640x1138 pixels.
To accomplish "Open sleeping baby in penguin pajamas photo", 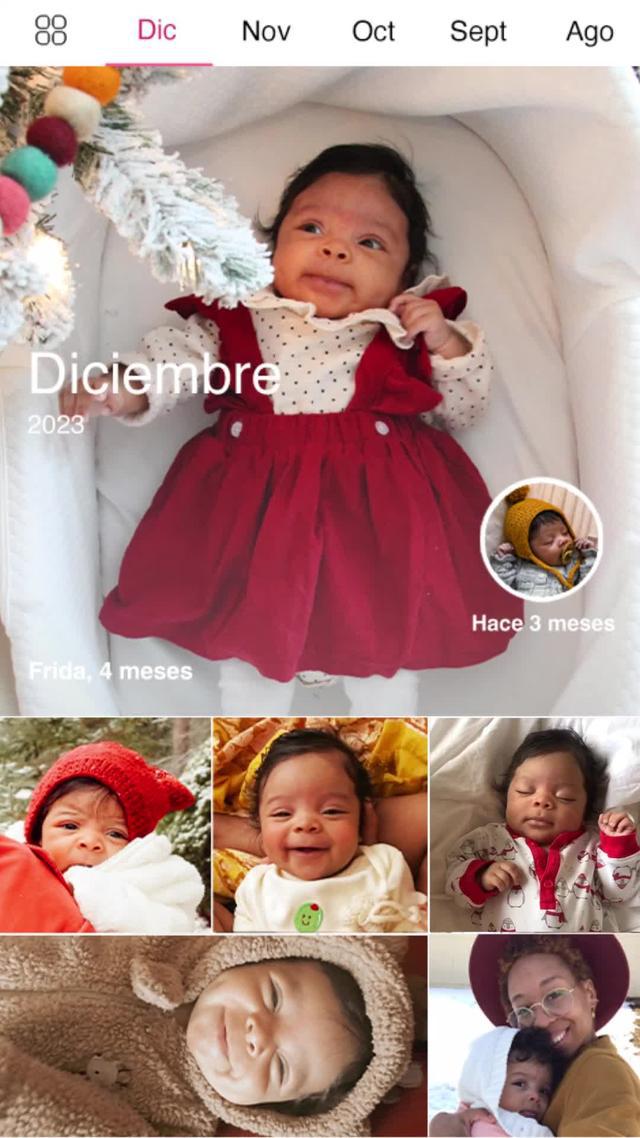I will 535,825.
